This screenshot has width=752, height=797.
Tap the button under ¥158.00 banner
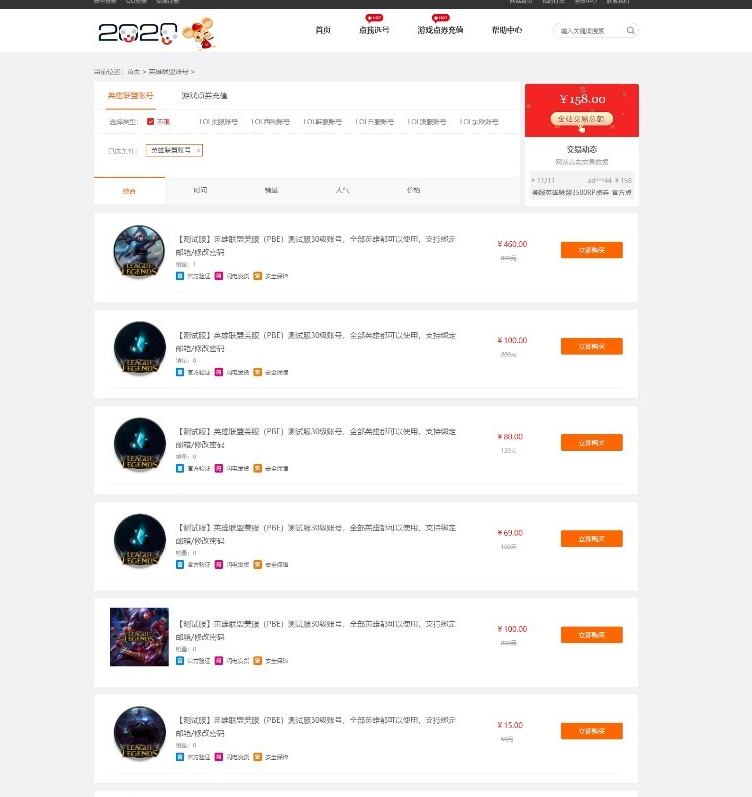click(x=581, y=118)
